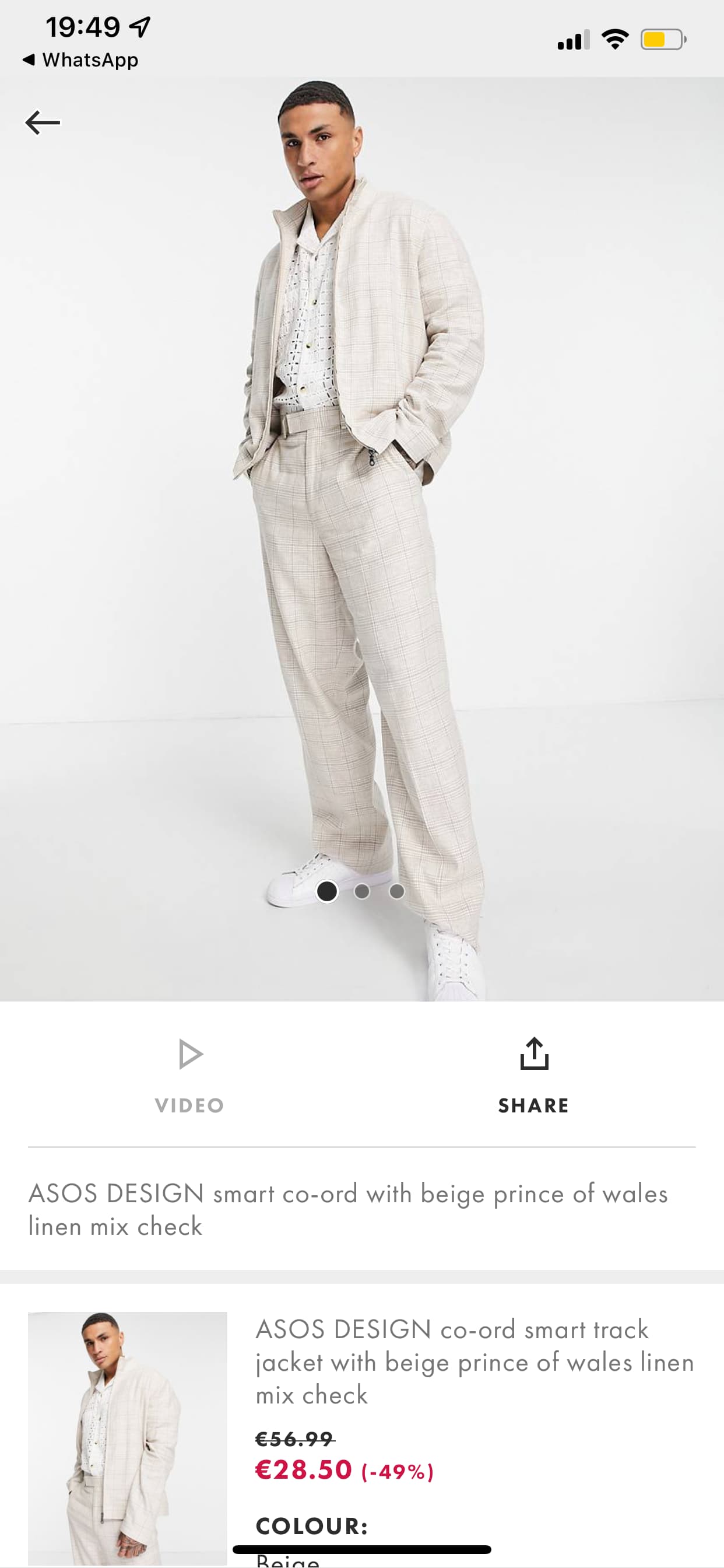Return to WhatsApp via status bar link
This screenshot has width=724, height=1568.
click(80, 60)
